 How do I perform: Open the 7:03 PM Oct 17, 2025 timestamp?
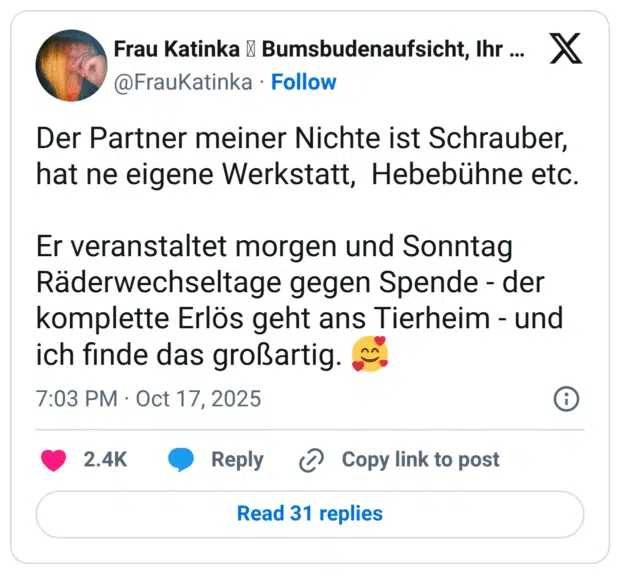click(148, 399)
